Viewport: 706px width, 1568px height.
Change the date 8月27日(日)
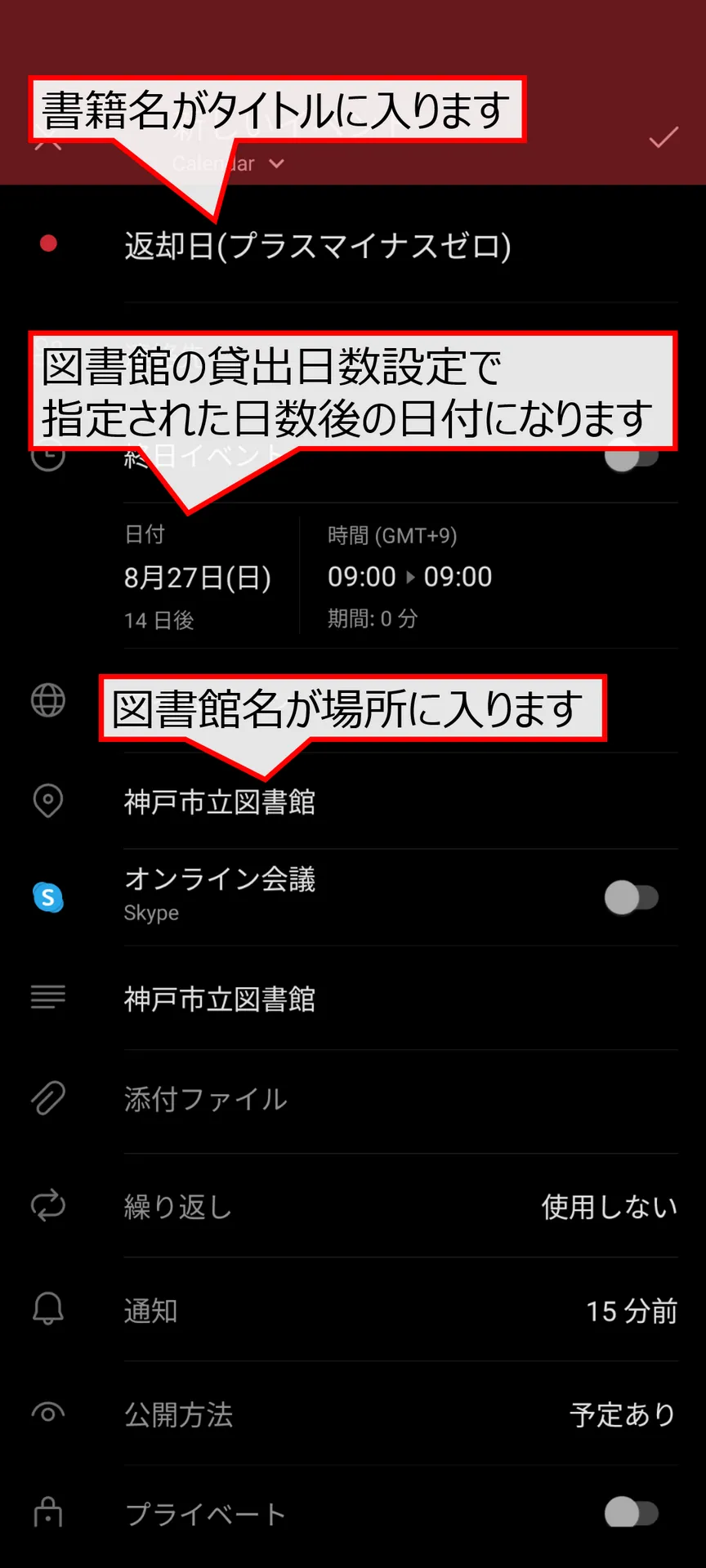click(x=198, y=578)
